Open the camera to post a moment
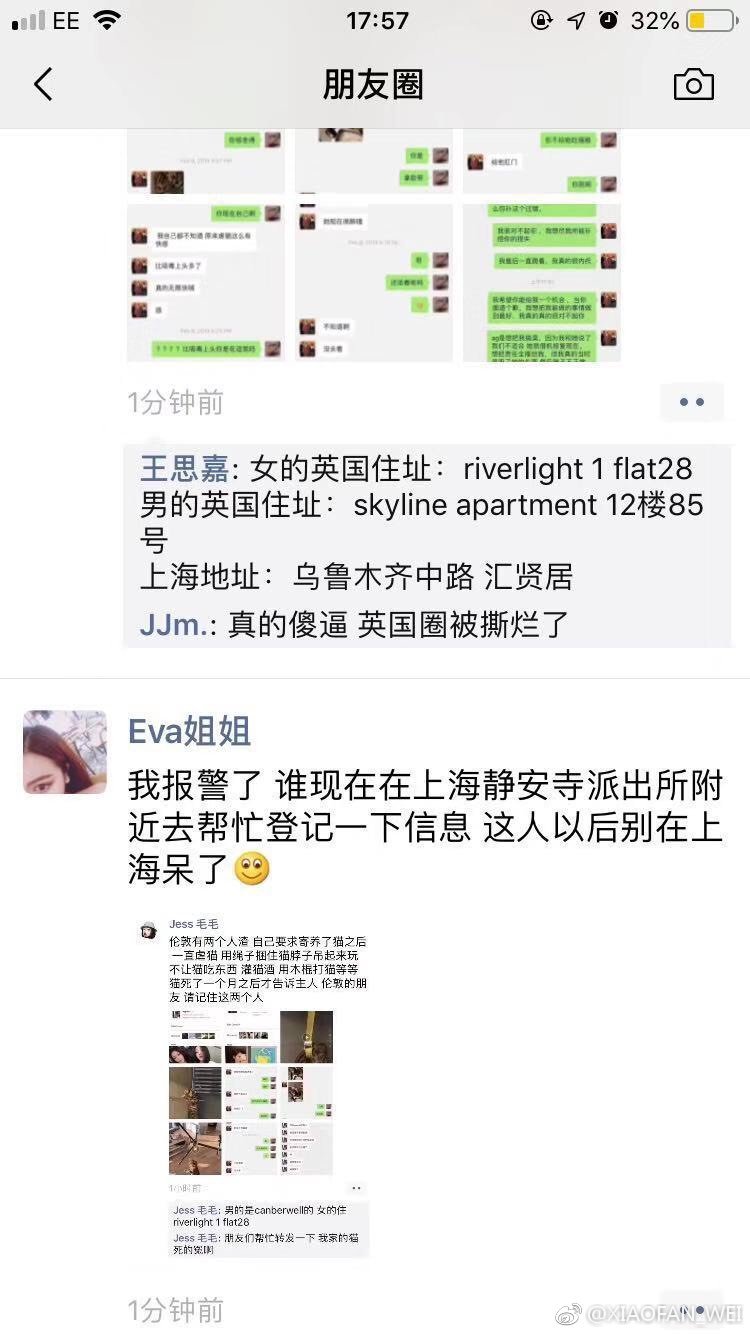 point(693,85)
